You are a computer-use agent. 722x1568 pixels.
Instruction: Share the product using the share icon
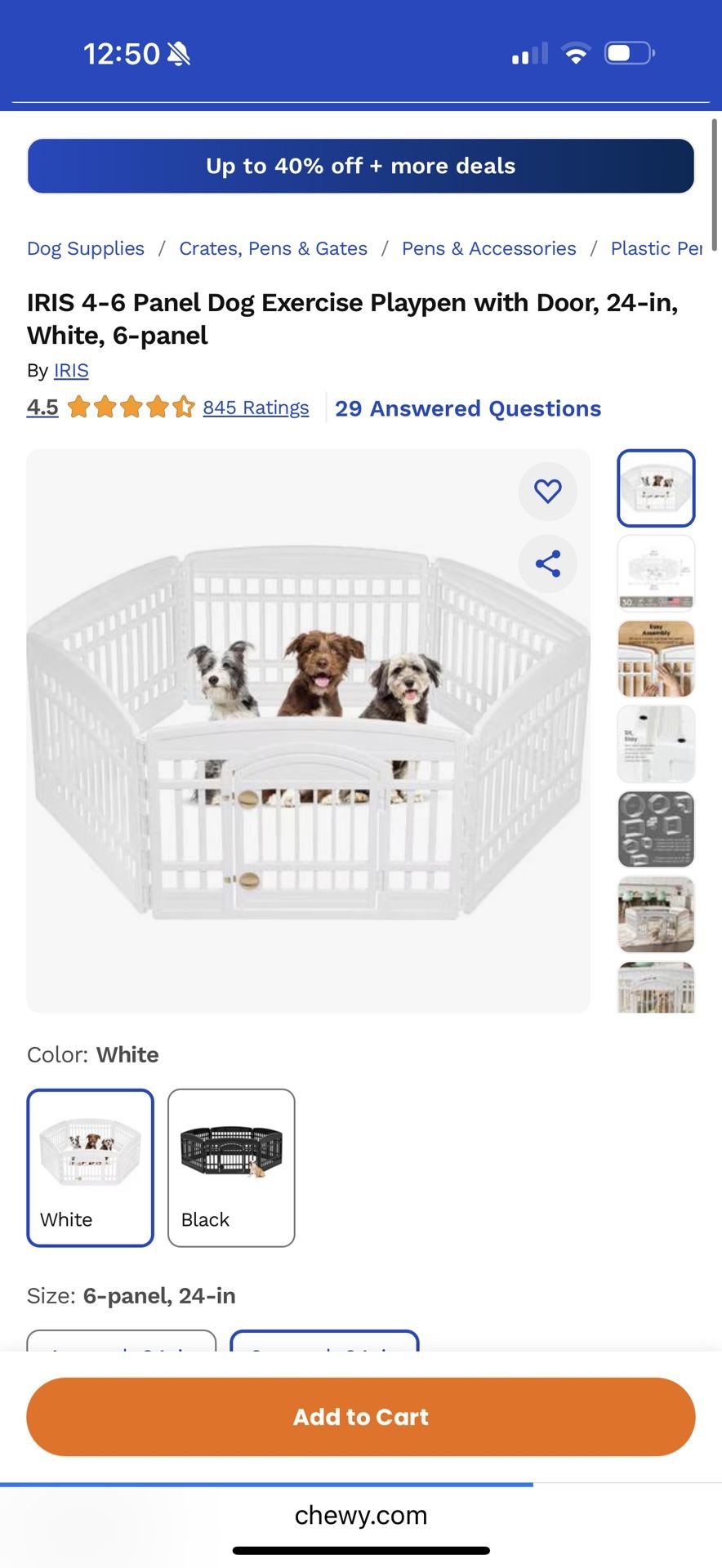(x=547, y=563)
